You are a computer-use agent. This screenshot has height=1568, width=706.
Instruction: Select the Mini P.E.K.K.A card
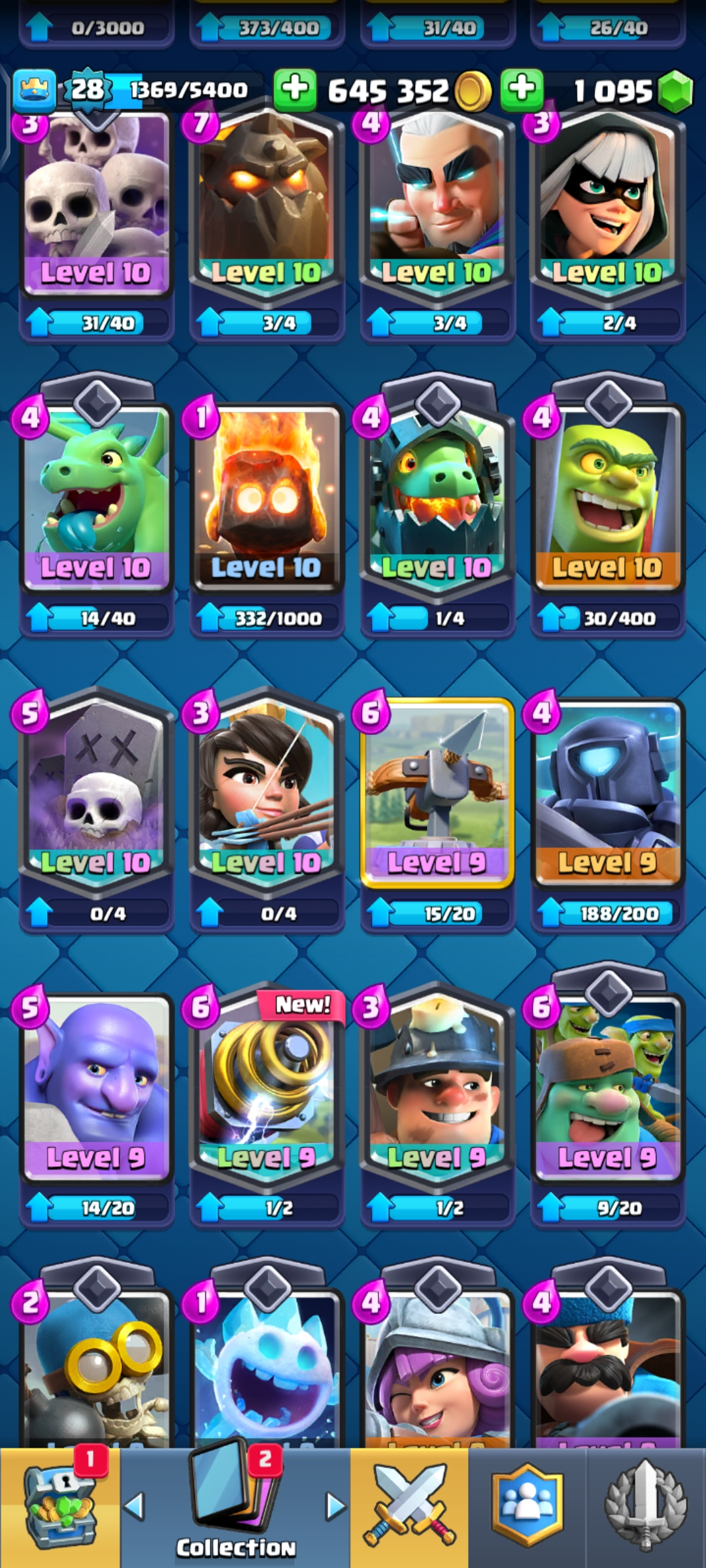coord(607,791)
